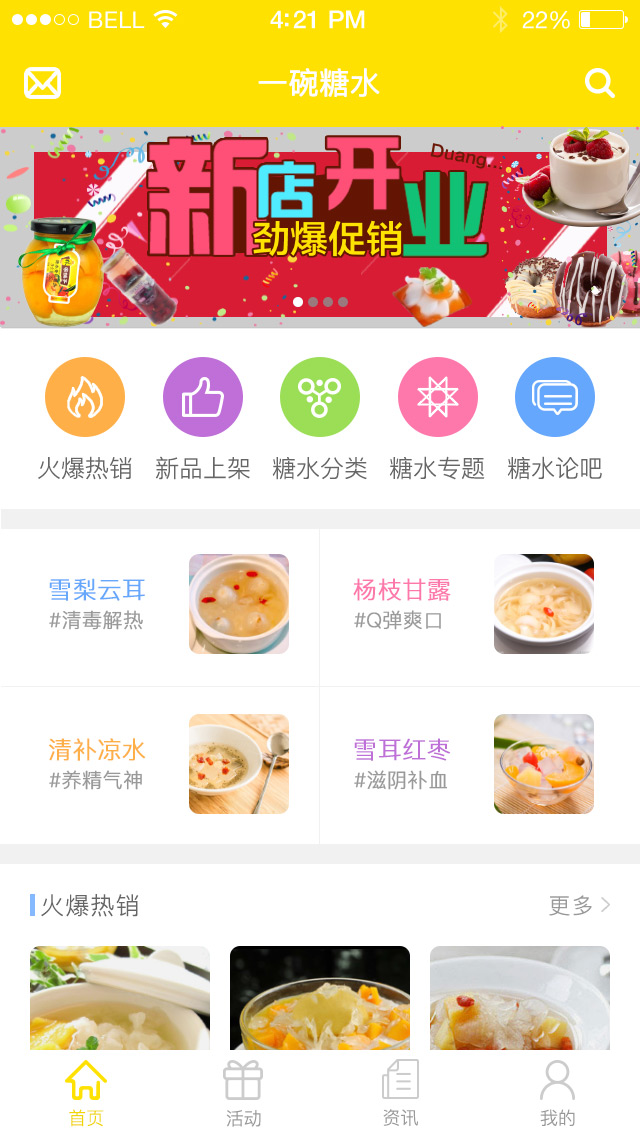Open the search magnifier icon
The image size is (640, 1136).
pyautogui.click(x=599, y=83)
